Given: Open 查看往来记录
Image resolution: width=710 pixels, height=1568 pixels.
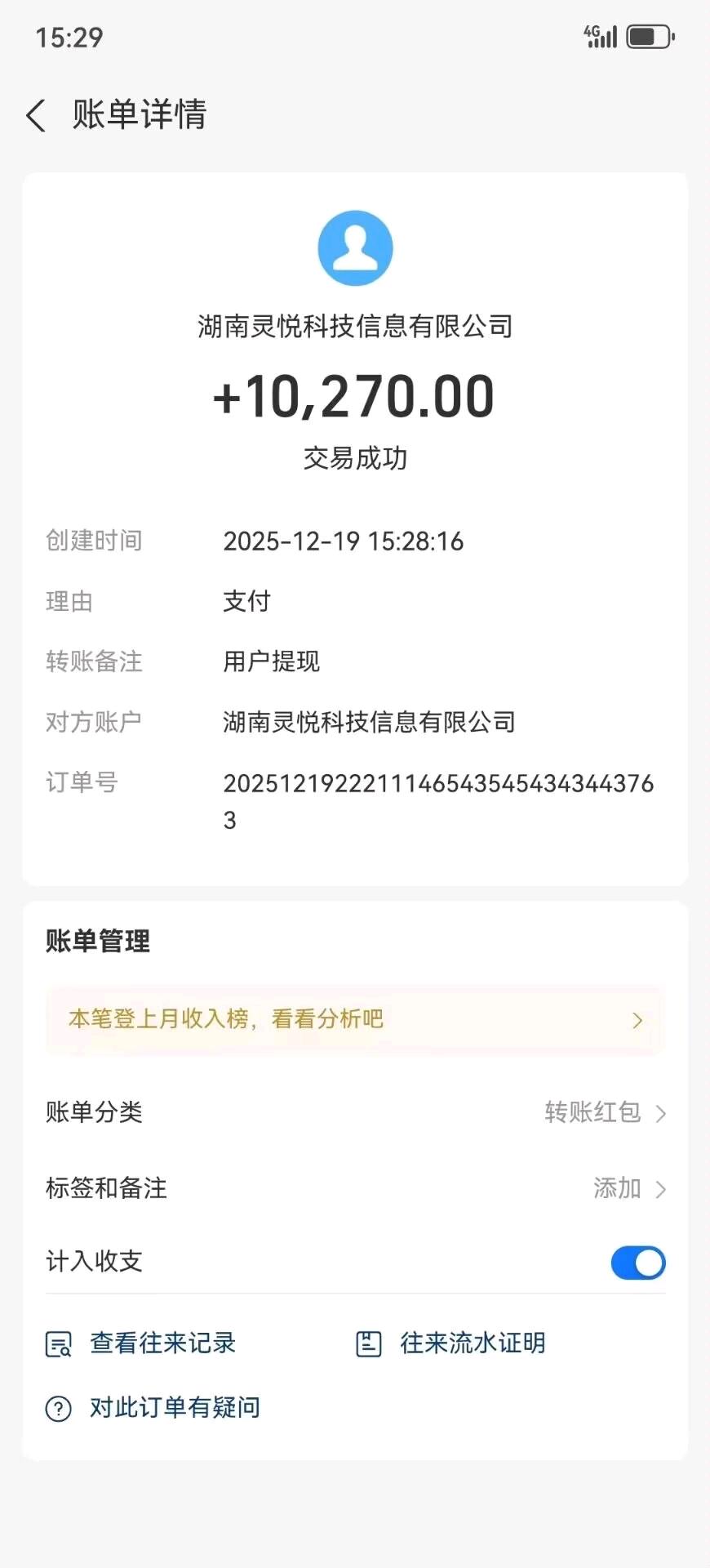Looking at the screenshot, I should point(161,1341).
